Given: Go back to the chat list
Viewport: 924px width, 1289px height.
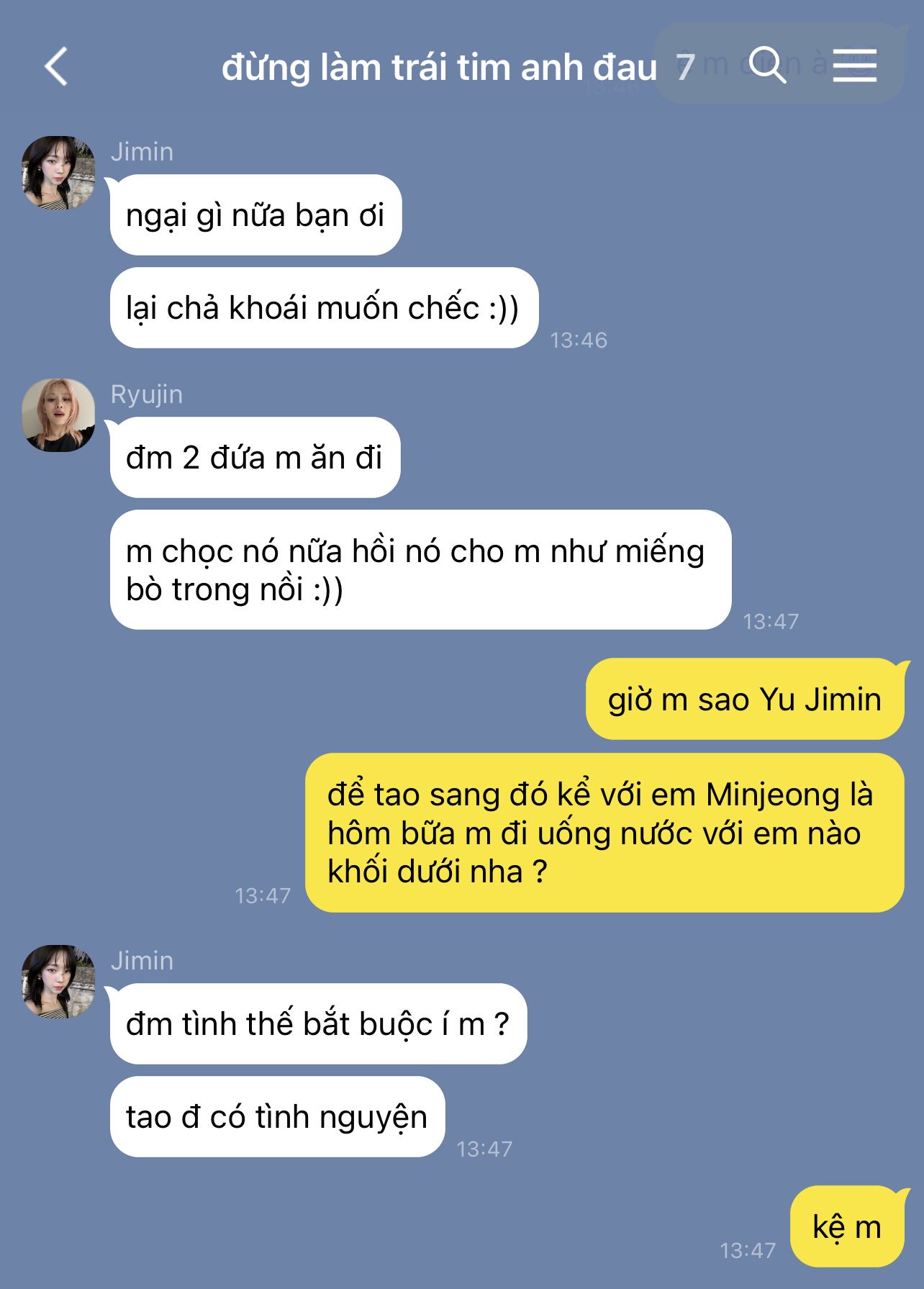Looking at the screenshot, I should point(56,67).
